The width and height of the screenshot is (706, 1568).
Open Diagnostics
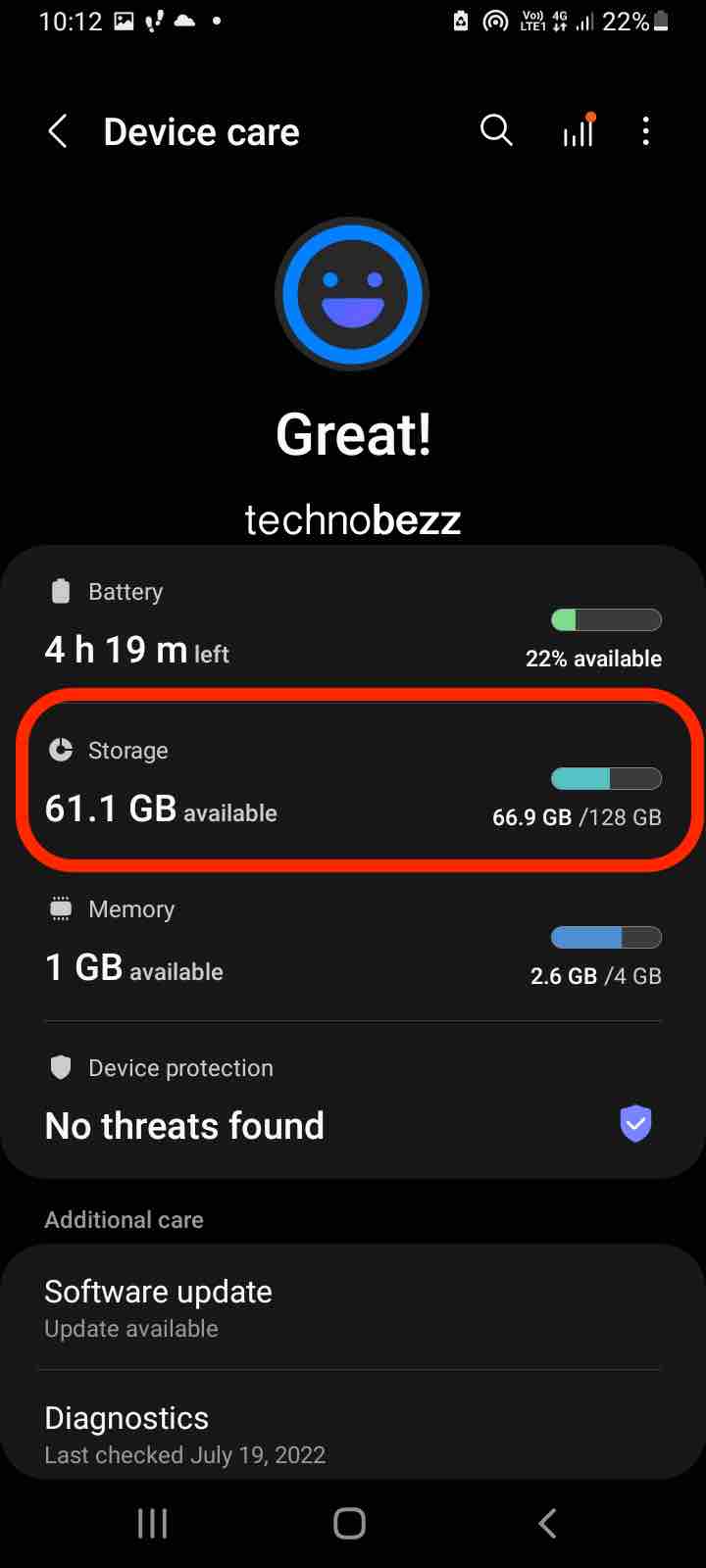353,1435
